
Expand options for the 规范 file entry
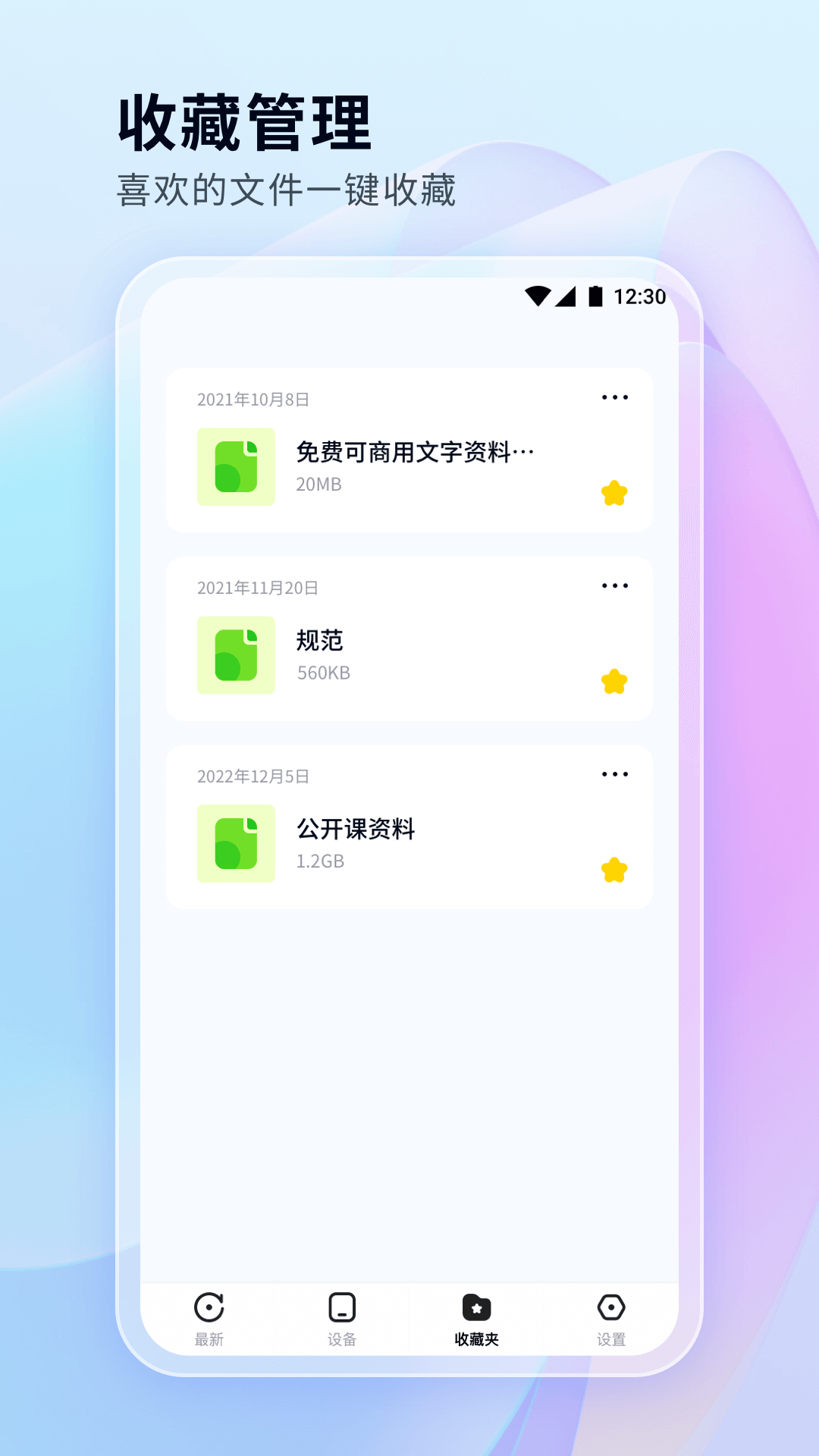click(615, 585)
